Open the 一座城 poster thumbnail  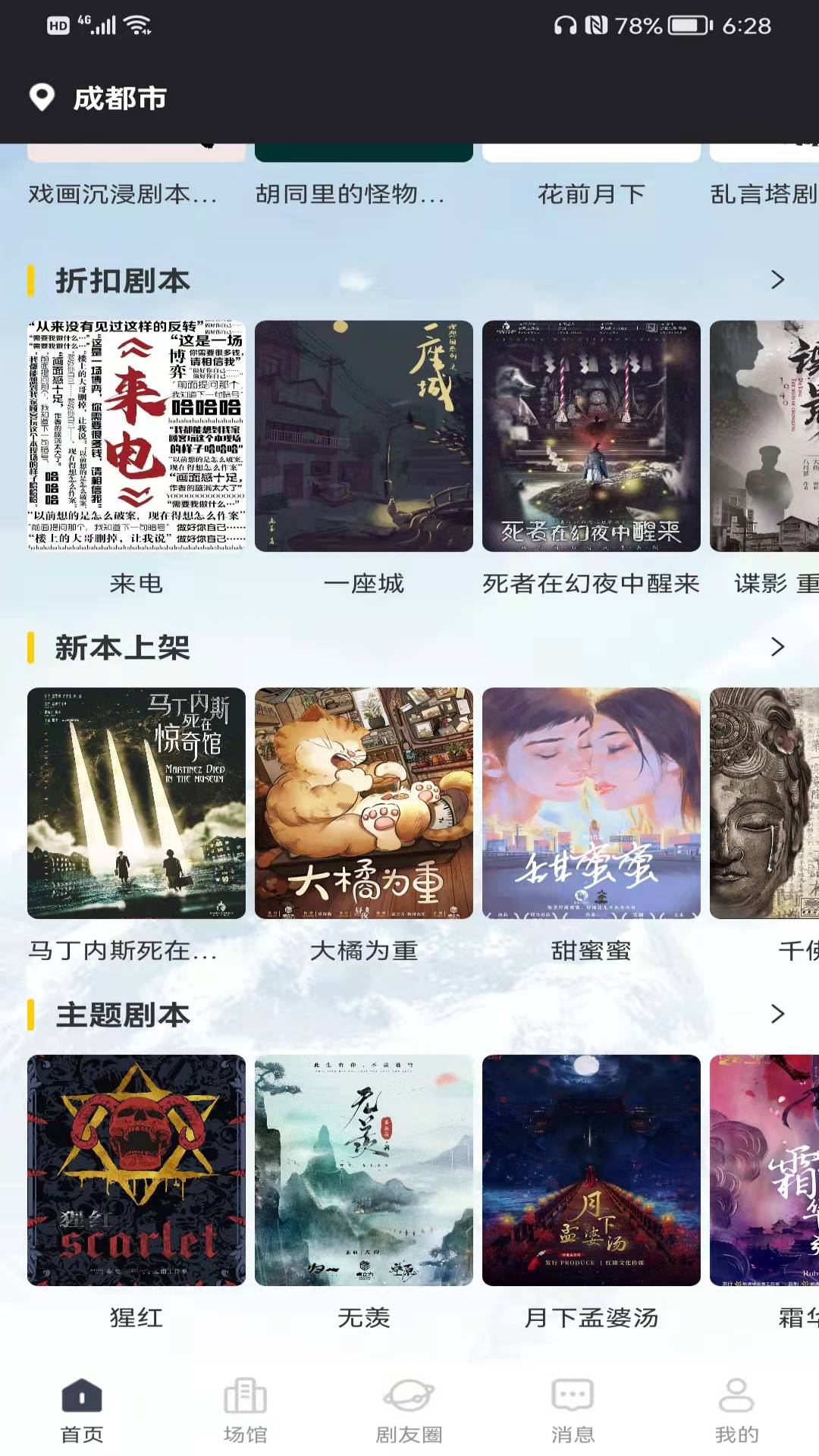click(364, 440)
